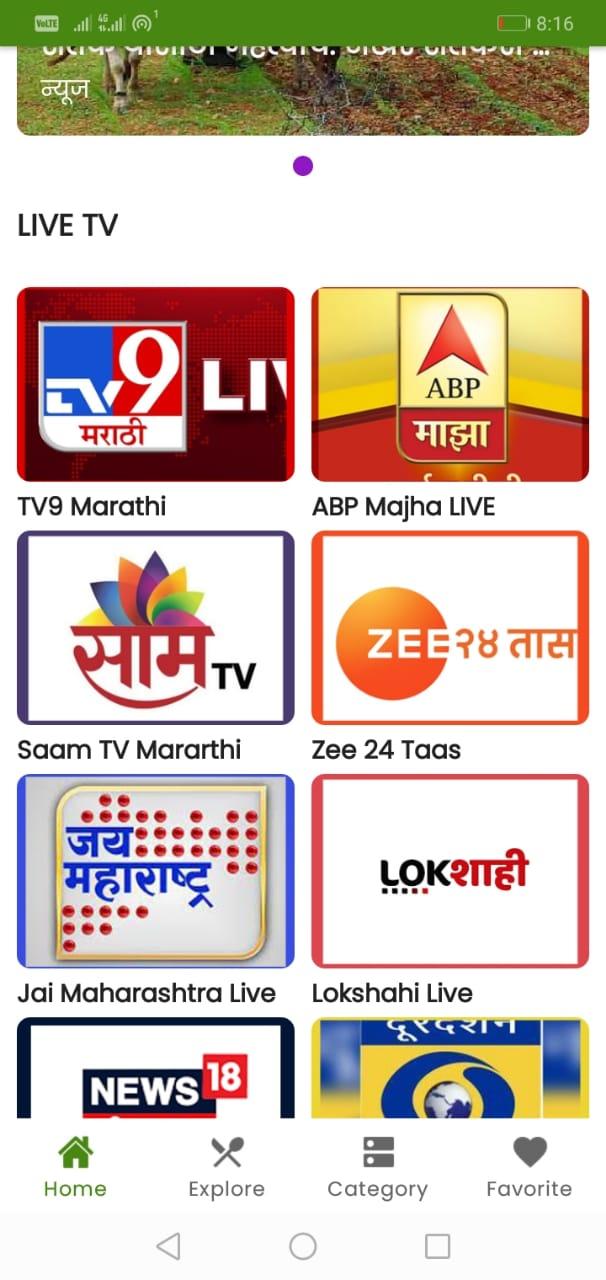This screenshot has width=606, height=1280.
Task: Open the Doordarshan channel tile
Action: click(450, 1068)
